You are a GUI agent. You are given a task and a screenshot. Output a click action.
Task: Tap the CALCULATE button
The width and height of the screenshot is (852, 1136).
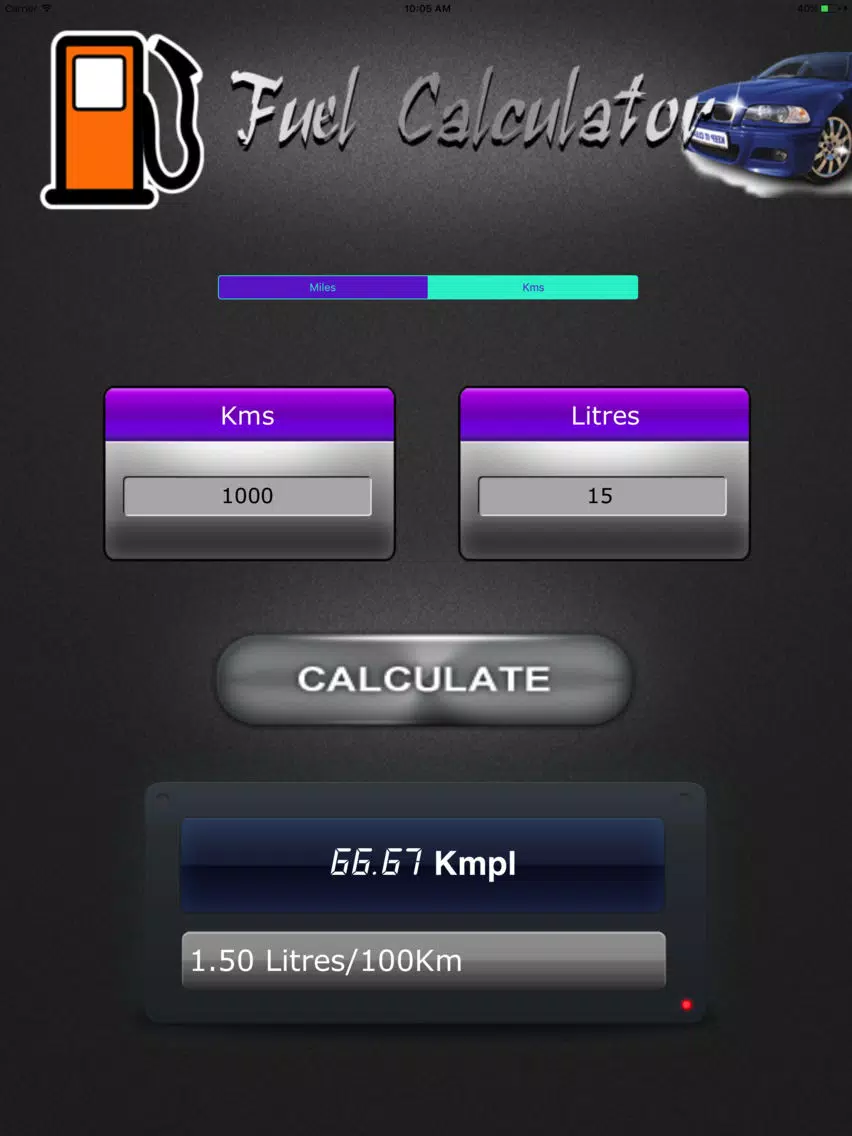pyautogui.click(x=424, y=679)
